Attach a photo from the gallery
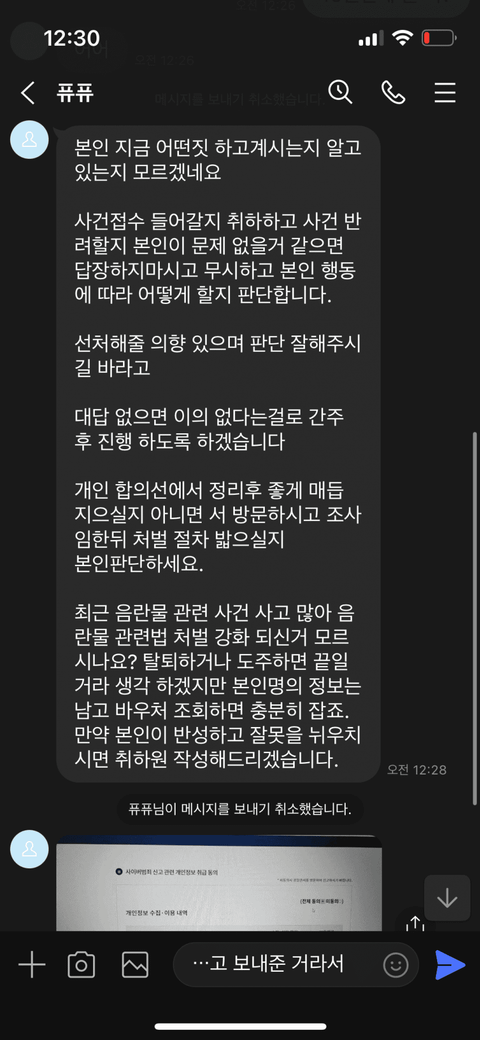 click(135, 964)
